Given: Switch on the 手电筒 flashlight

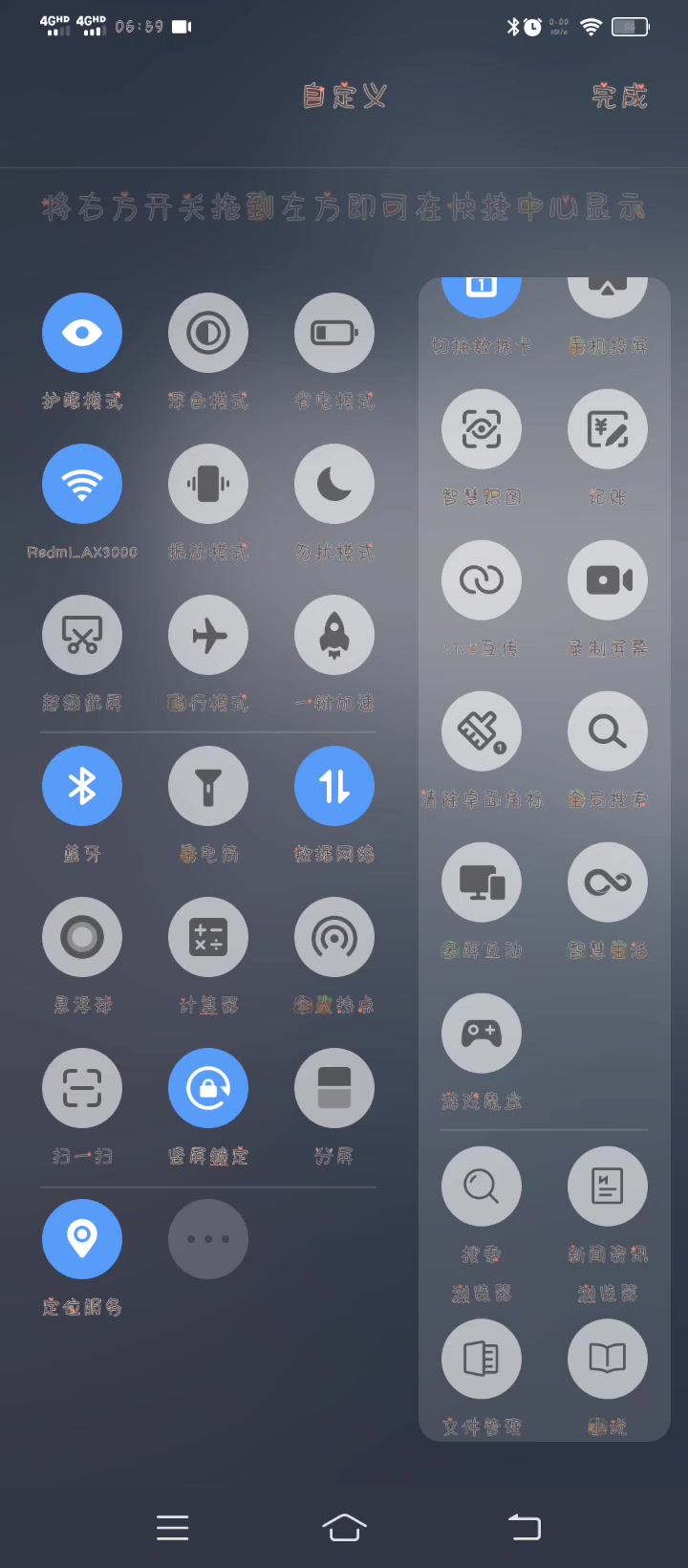Looking at the screenshot, I should [208, 786].
